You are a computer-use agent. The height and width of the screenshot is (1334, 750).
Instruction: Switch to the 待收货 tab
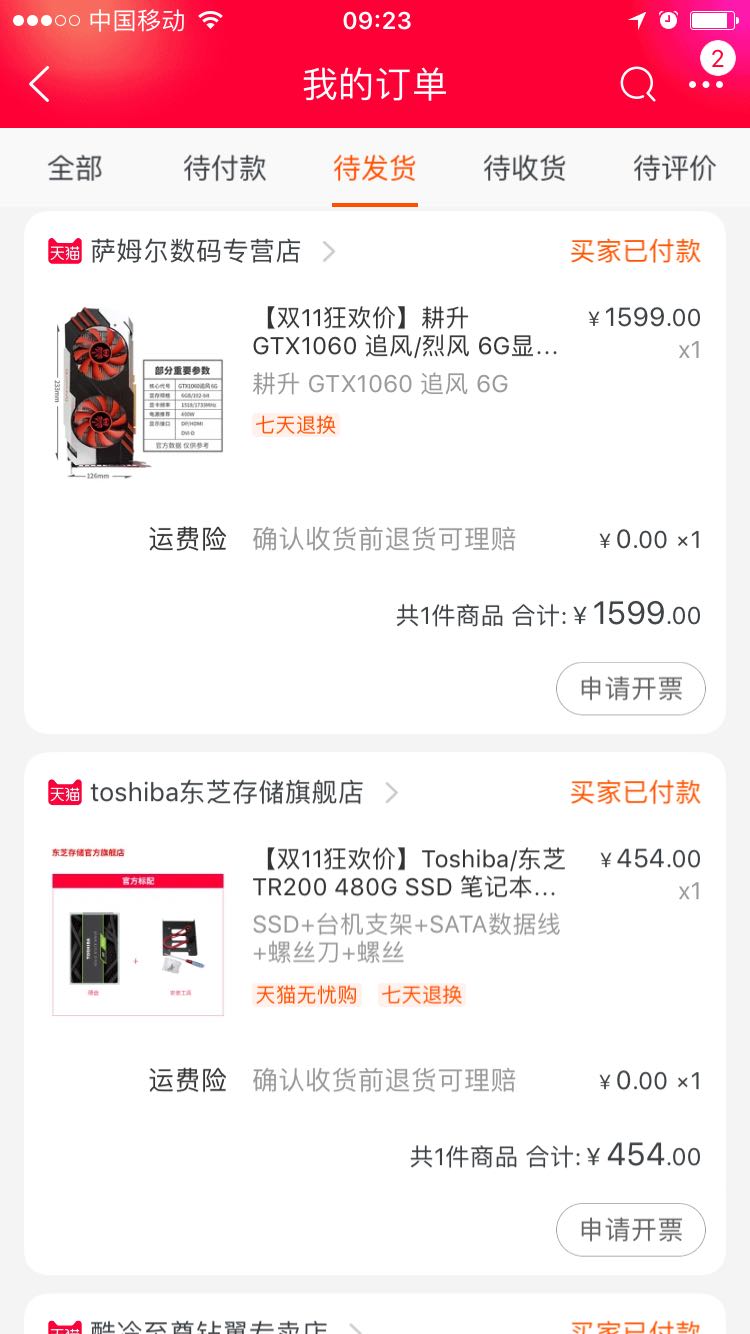[x=525, y=168]
